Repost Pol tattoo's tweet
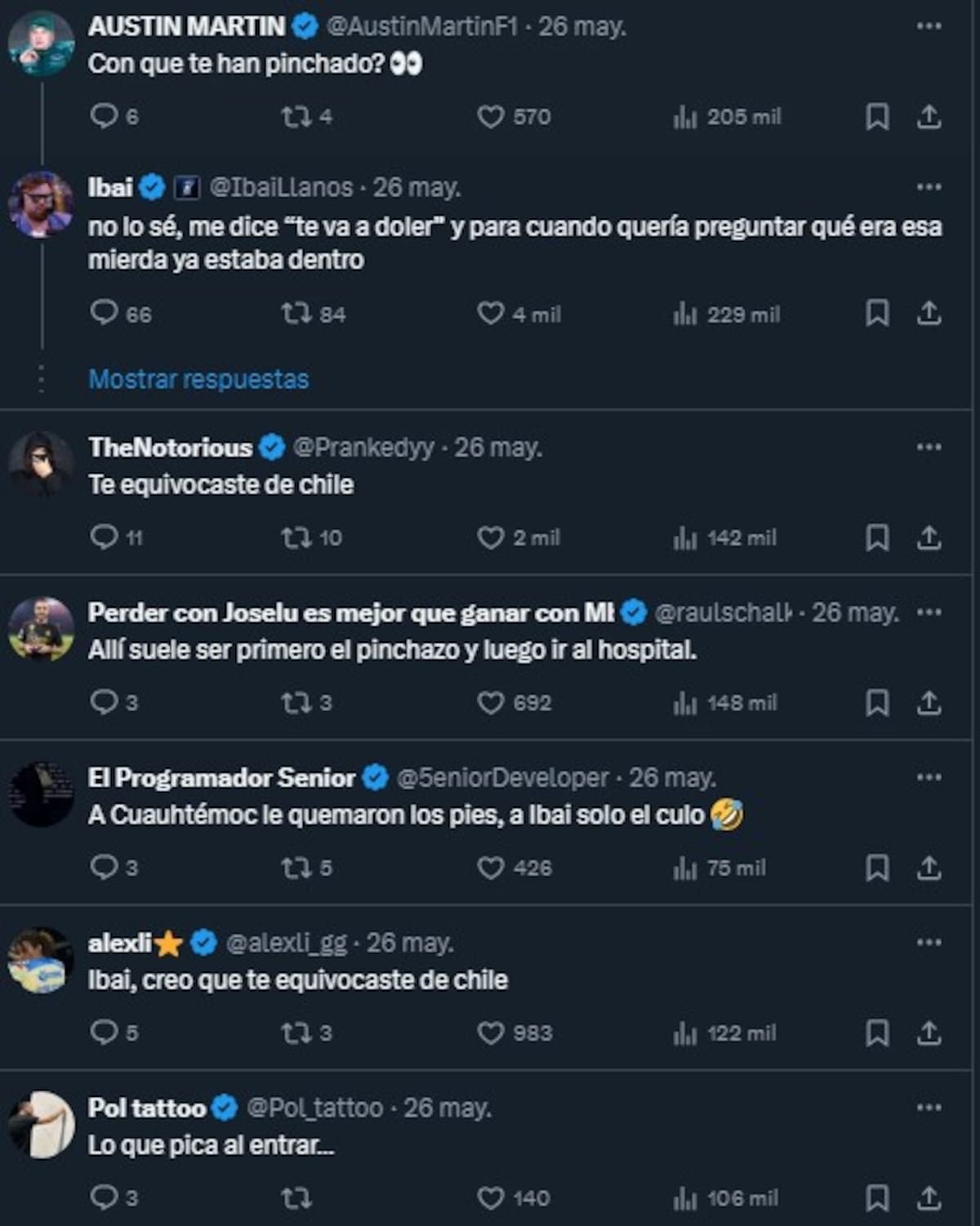Screen dimensions: 980x1226 coord(296,1198)
